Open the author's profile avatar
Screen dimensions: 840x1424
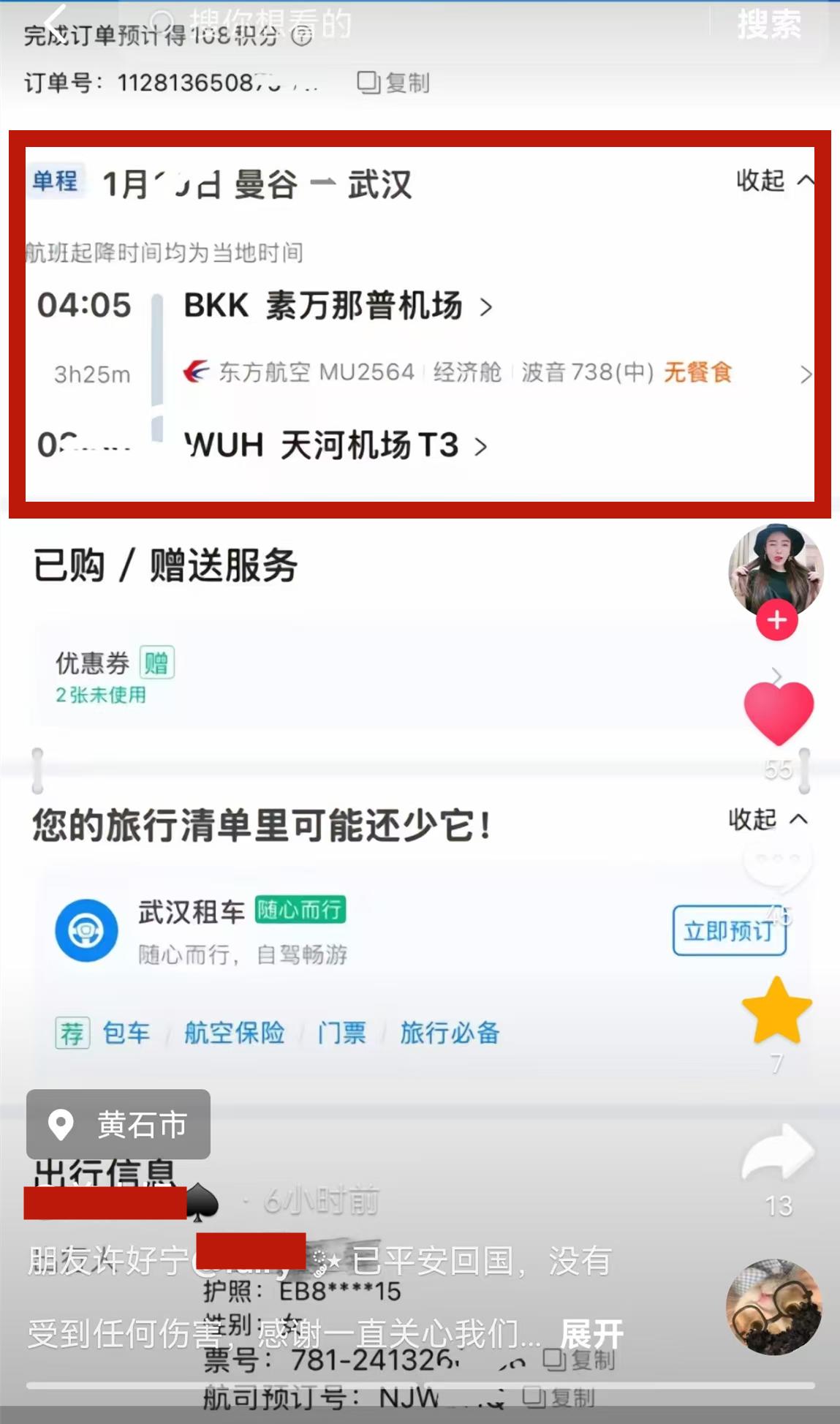[776, 570]
